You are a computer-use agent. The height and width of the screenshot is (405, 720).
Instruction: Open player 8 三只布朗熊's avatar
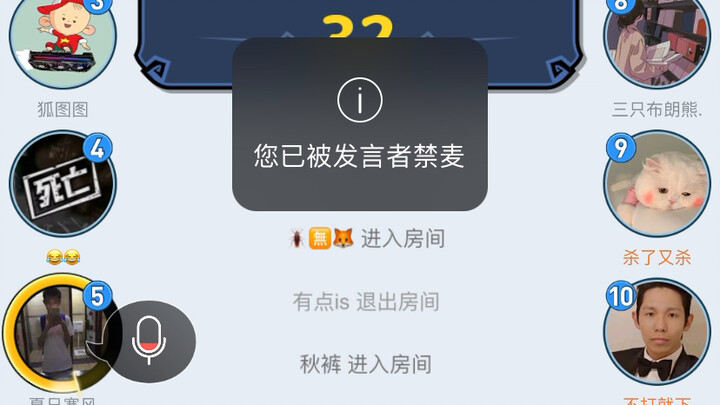(655, 38)
